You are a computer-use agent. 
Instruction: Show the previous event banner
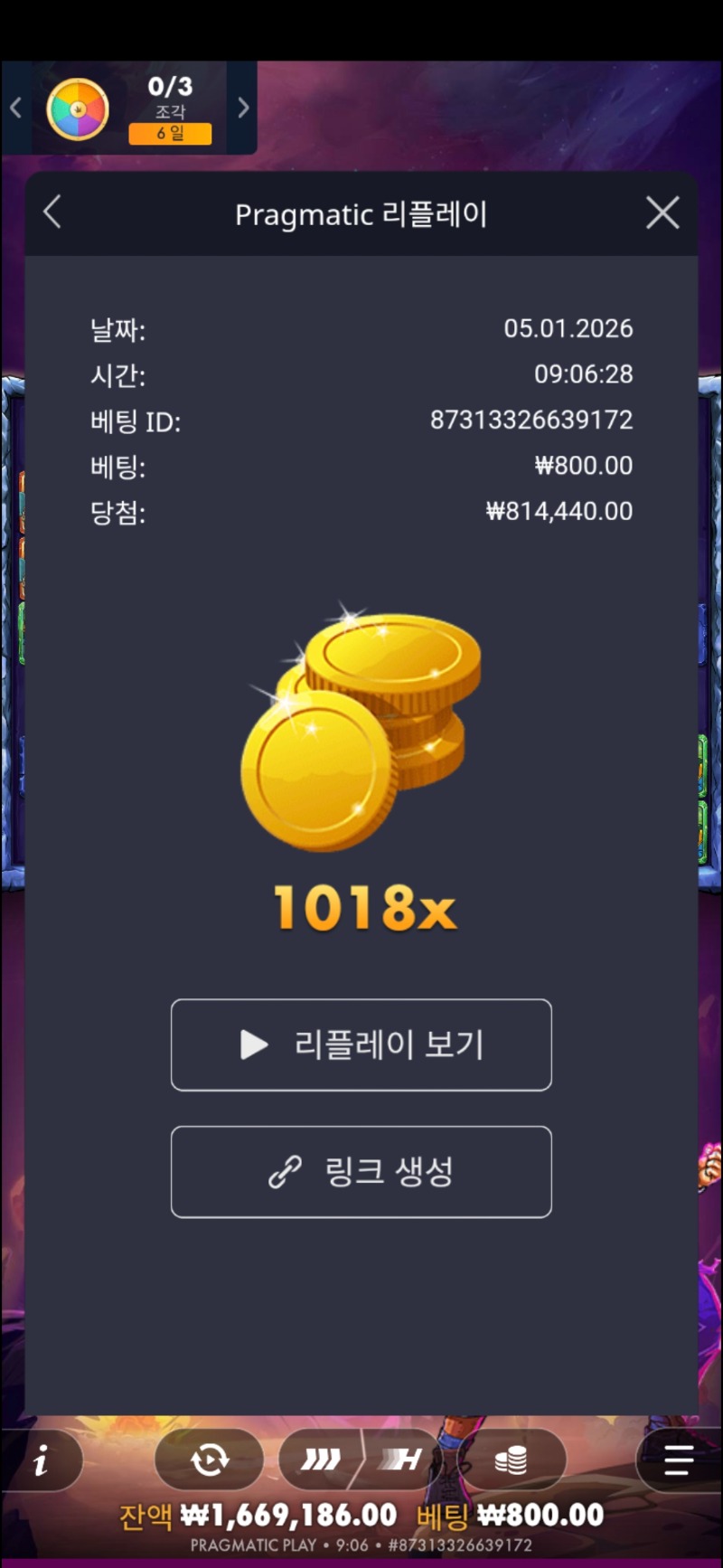click(15, 109)
